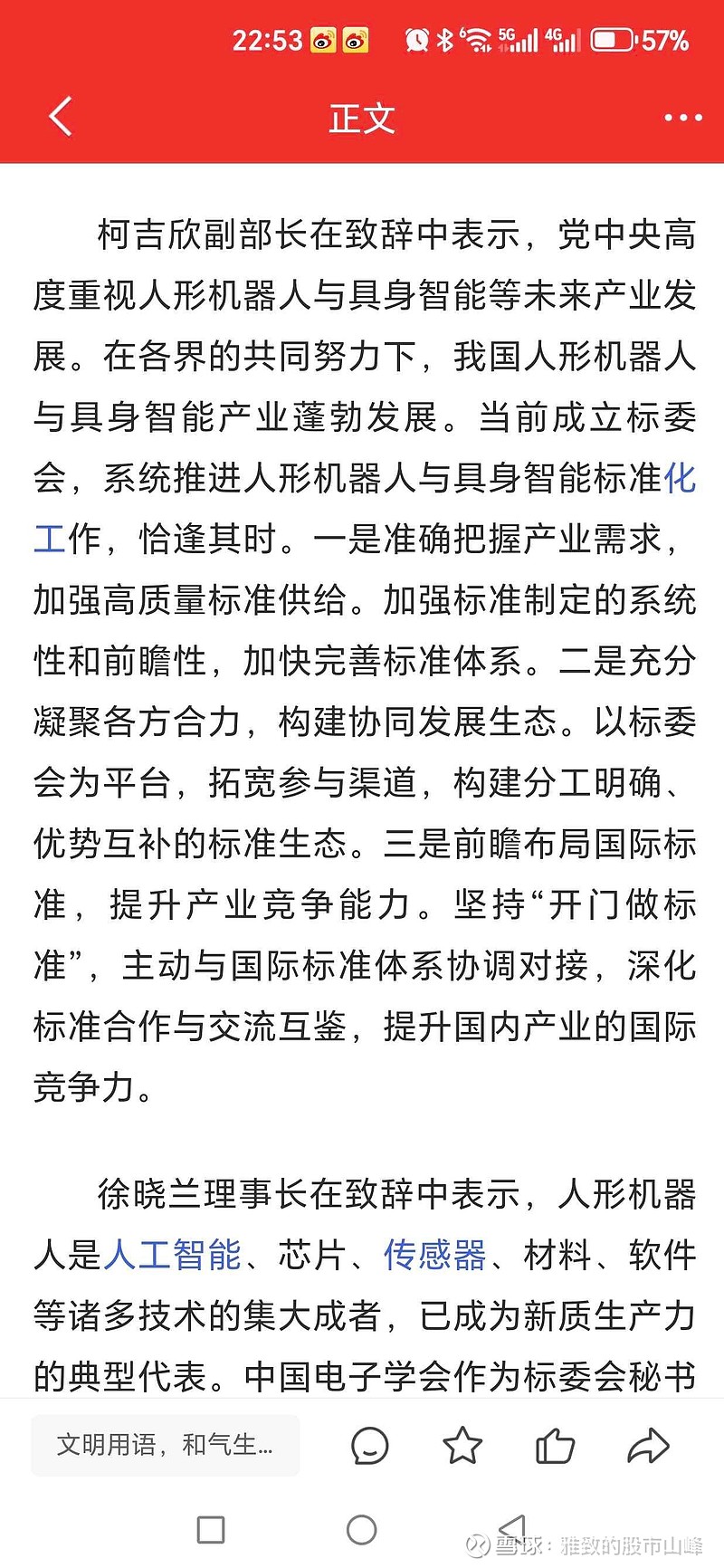
Task: Like the article with the thumbs-up
Action: click(x=555, y=1446)
